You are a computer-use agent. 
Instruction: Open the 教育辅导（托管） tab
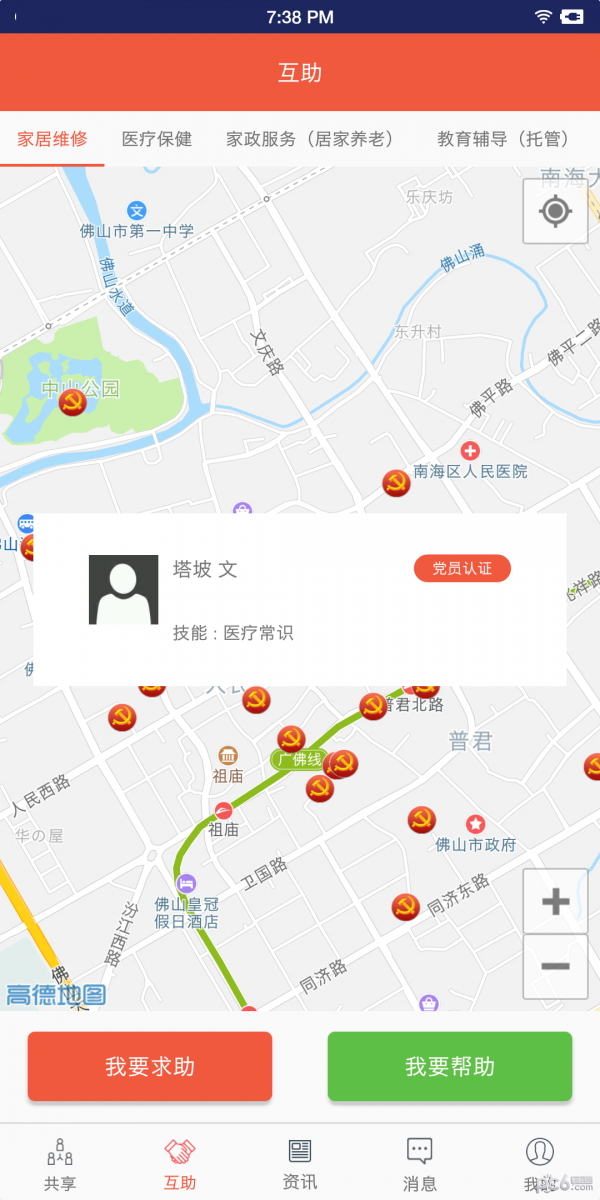(x=503, y=139)
